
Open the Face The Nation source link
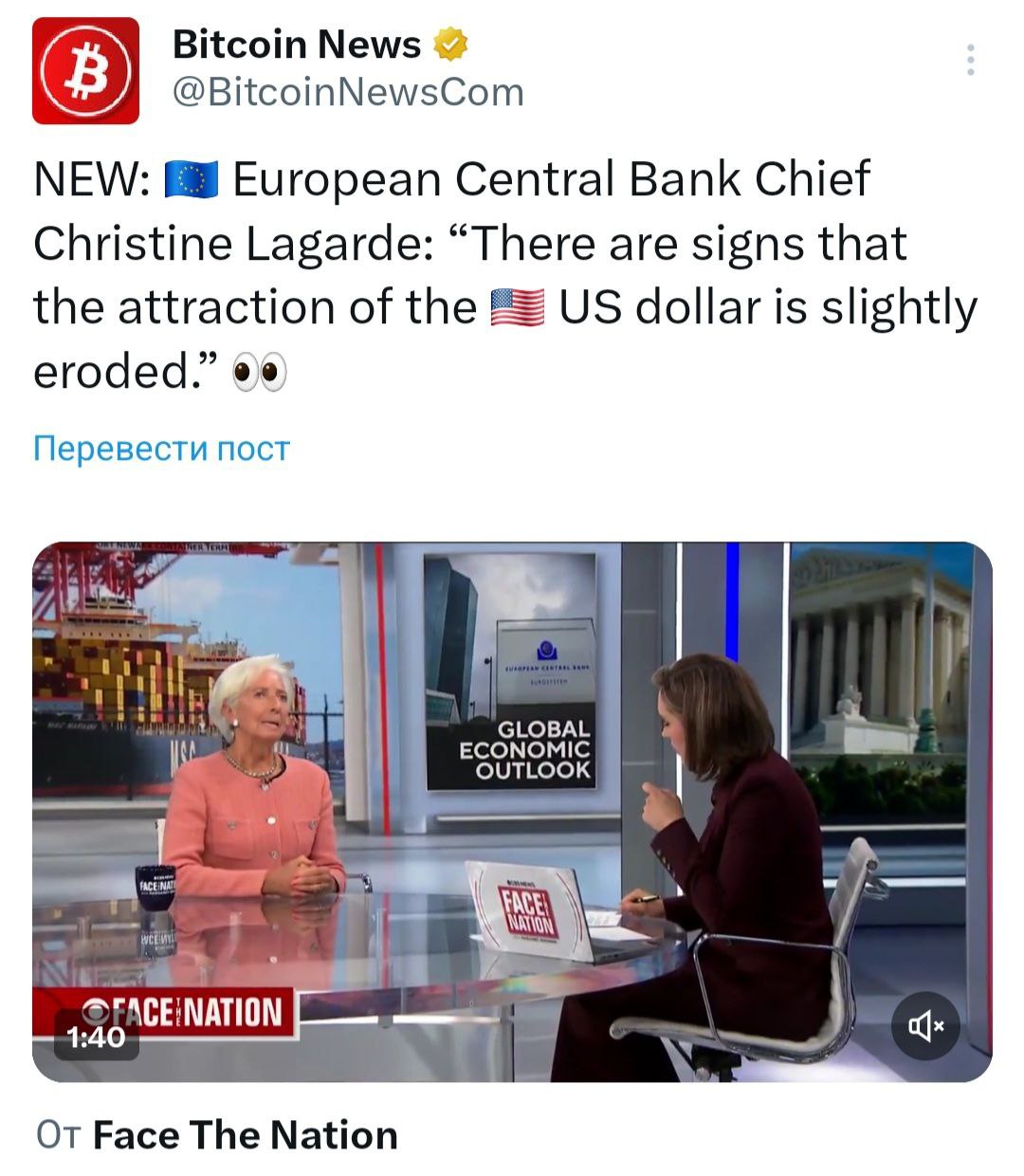(x=245, y=1135)
